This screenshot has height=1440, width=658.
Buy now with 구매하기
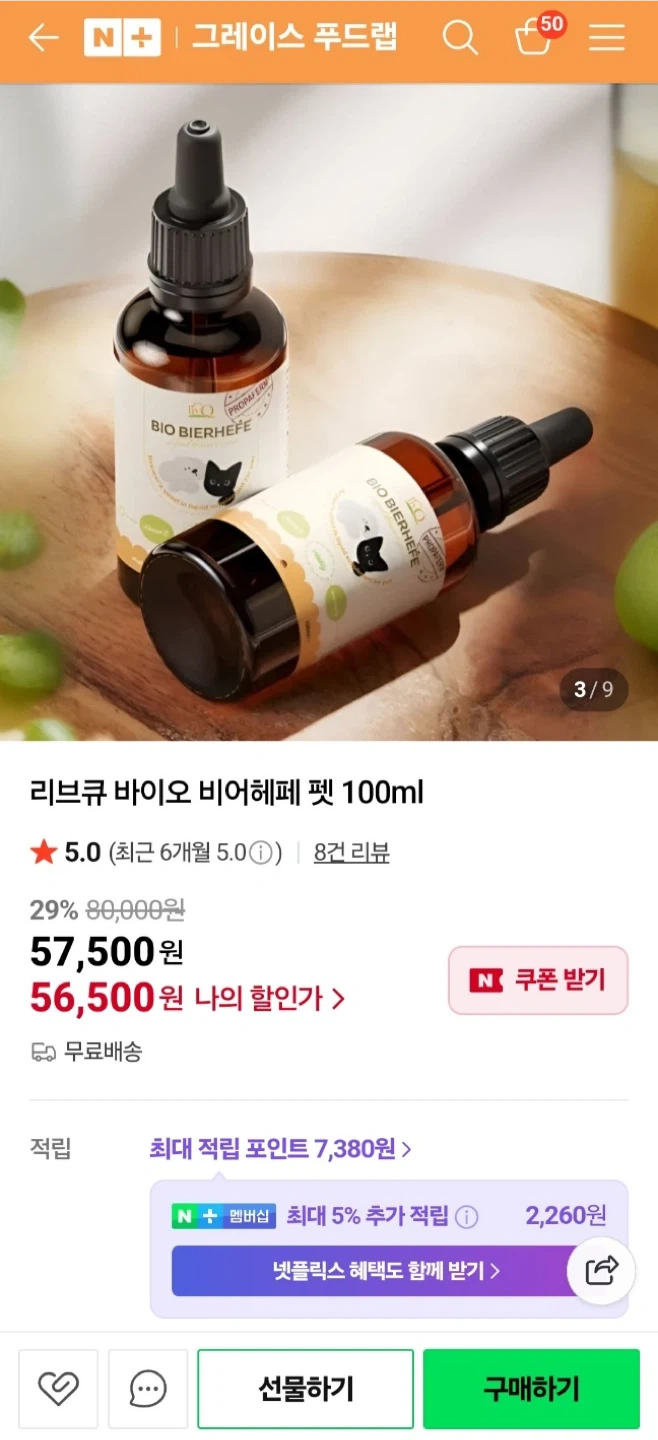click(531, 1388)
